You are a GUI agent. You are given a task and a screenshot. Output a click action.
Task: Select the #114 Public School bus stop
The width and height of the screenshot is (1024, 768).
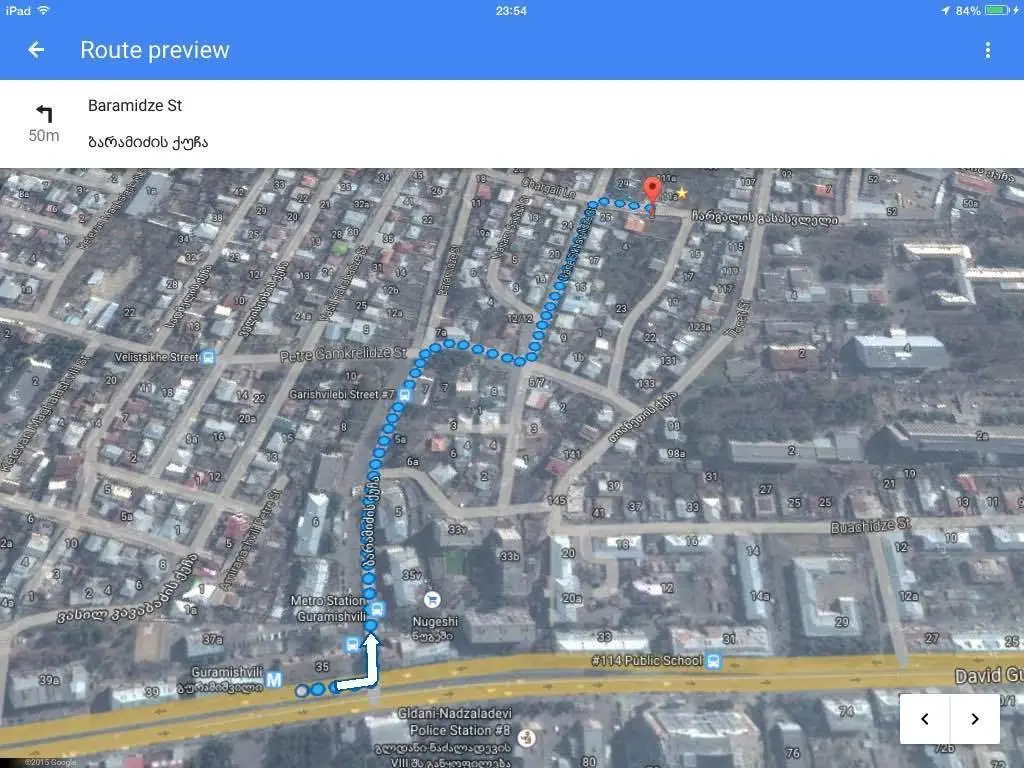[713, 661]
